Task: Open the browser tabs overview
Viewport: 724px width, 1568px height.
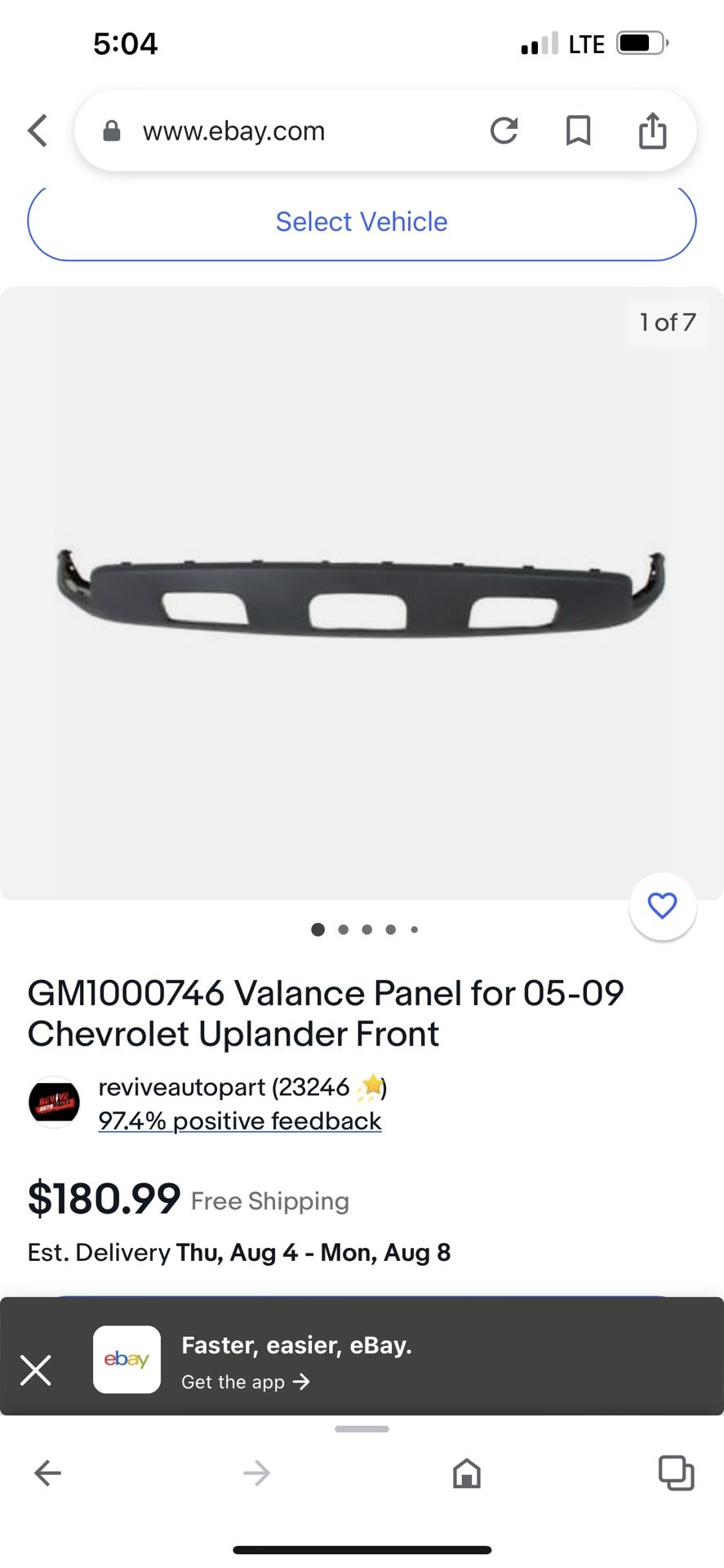Action: coord(676,1473)
